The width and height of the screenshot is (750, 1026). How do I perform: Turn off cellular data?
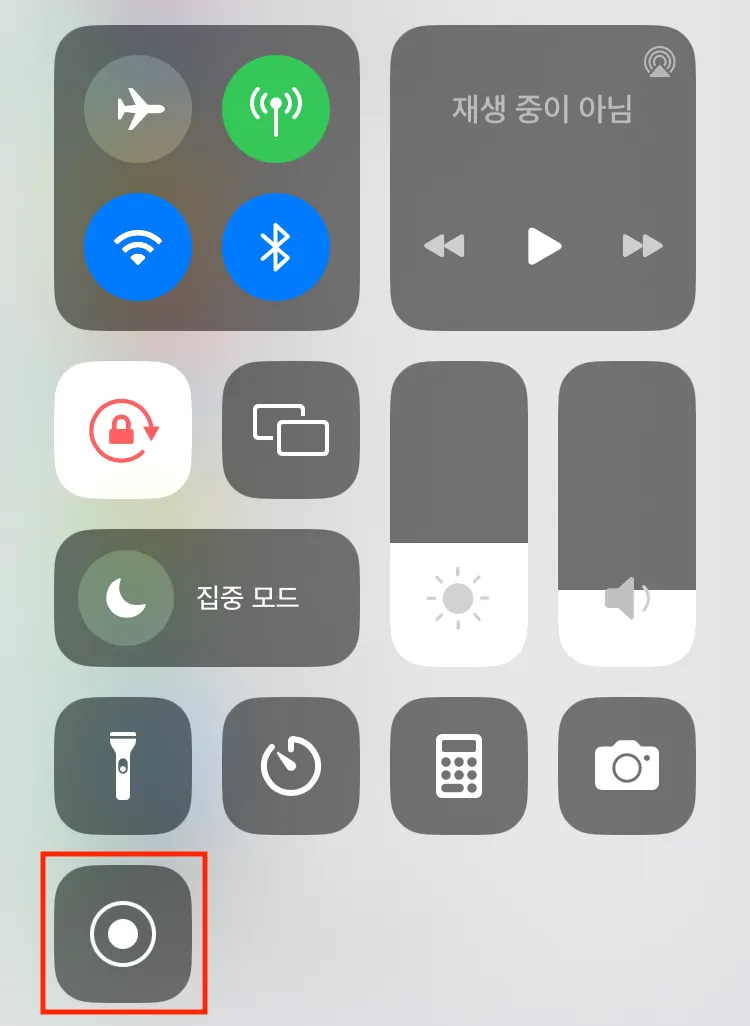[275, 109]
